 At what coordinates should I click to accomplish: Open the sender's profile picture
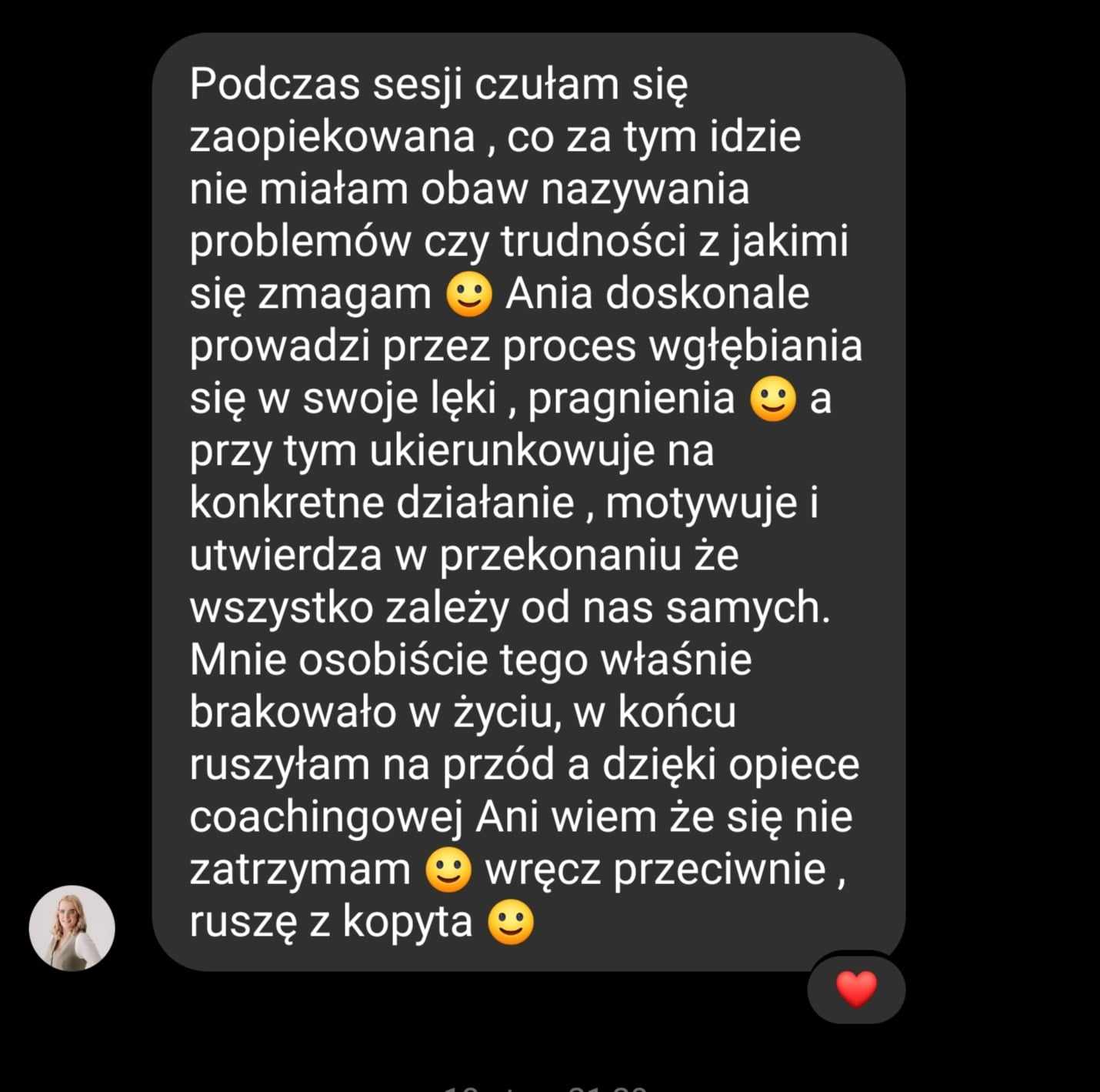(x=72, y=928)
